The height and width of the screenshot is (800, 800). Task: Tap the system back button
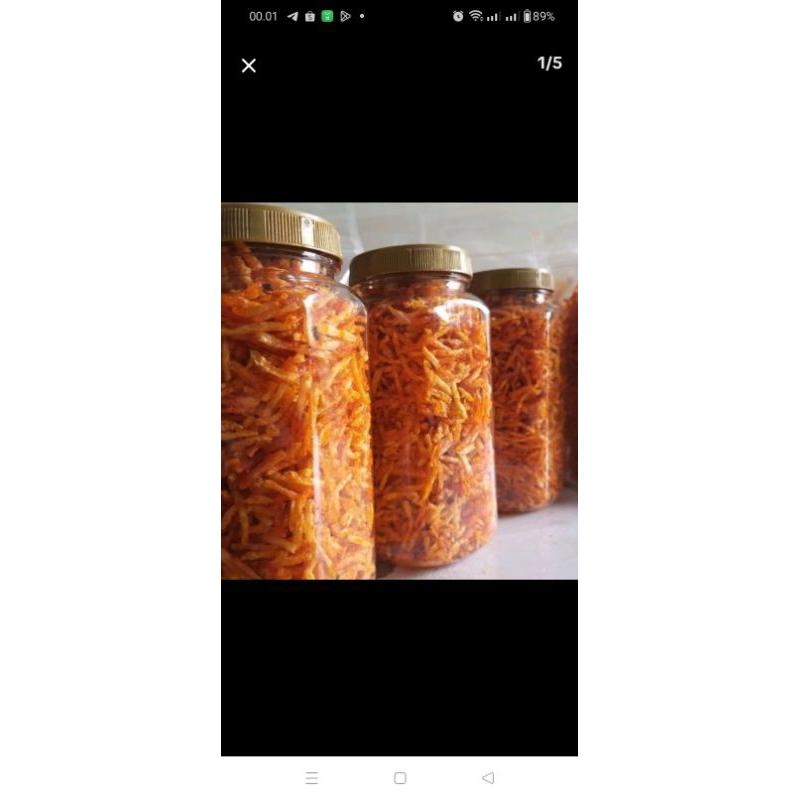(x=488, y=778)
